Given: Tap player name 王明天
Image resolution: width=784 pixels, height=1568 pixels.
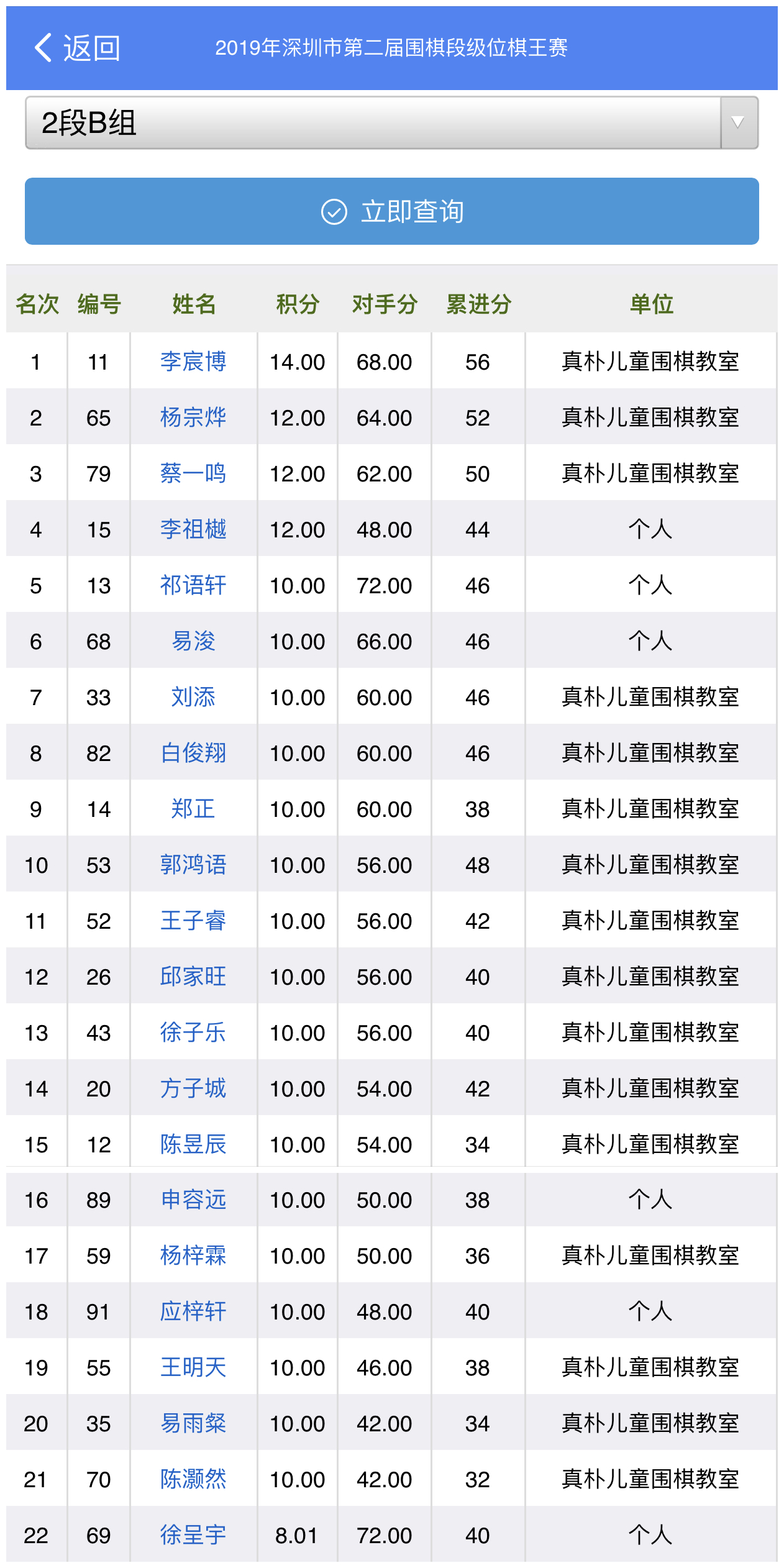Looking at the screenshot, I should pos(193,1367).
